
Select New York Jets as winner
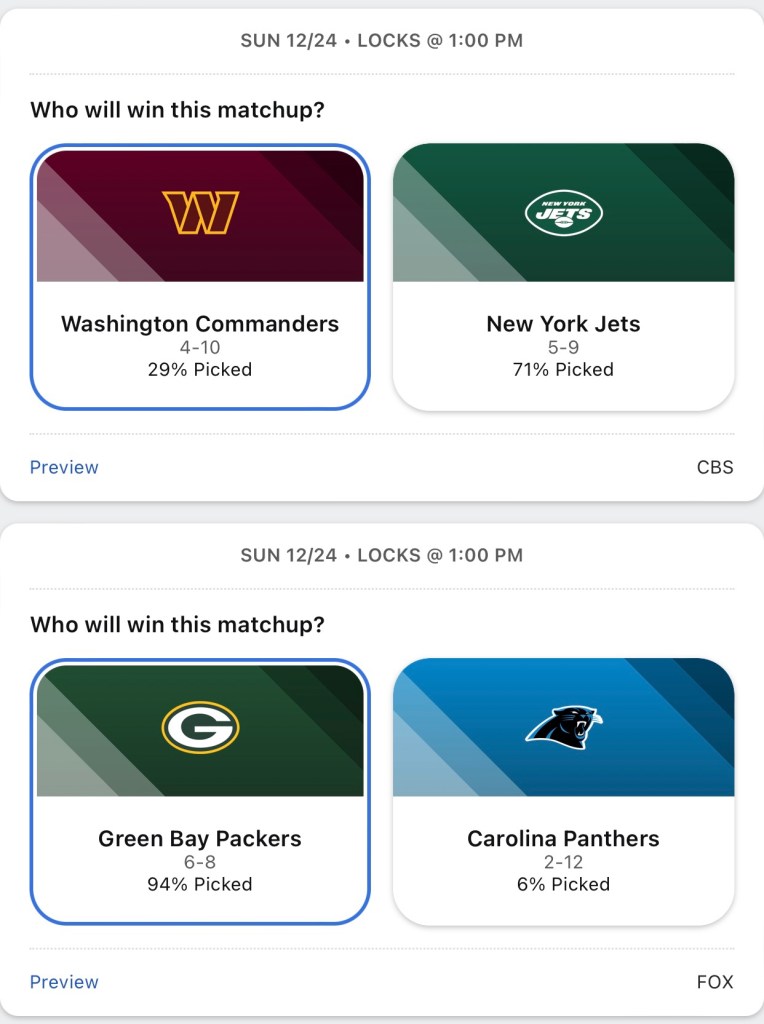[563, 277]
